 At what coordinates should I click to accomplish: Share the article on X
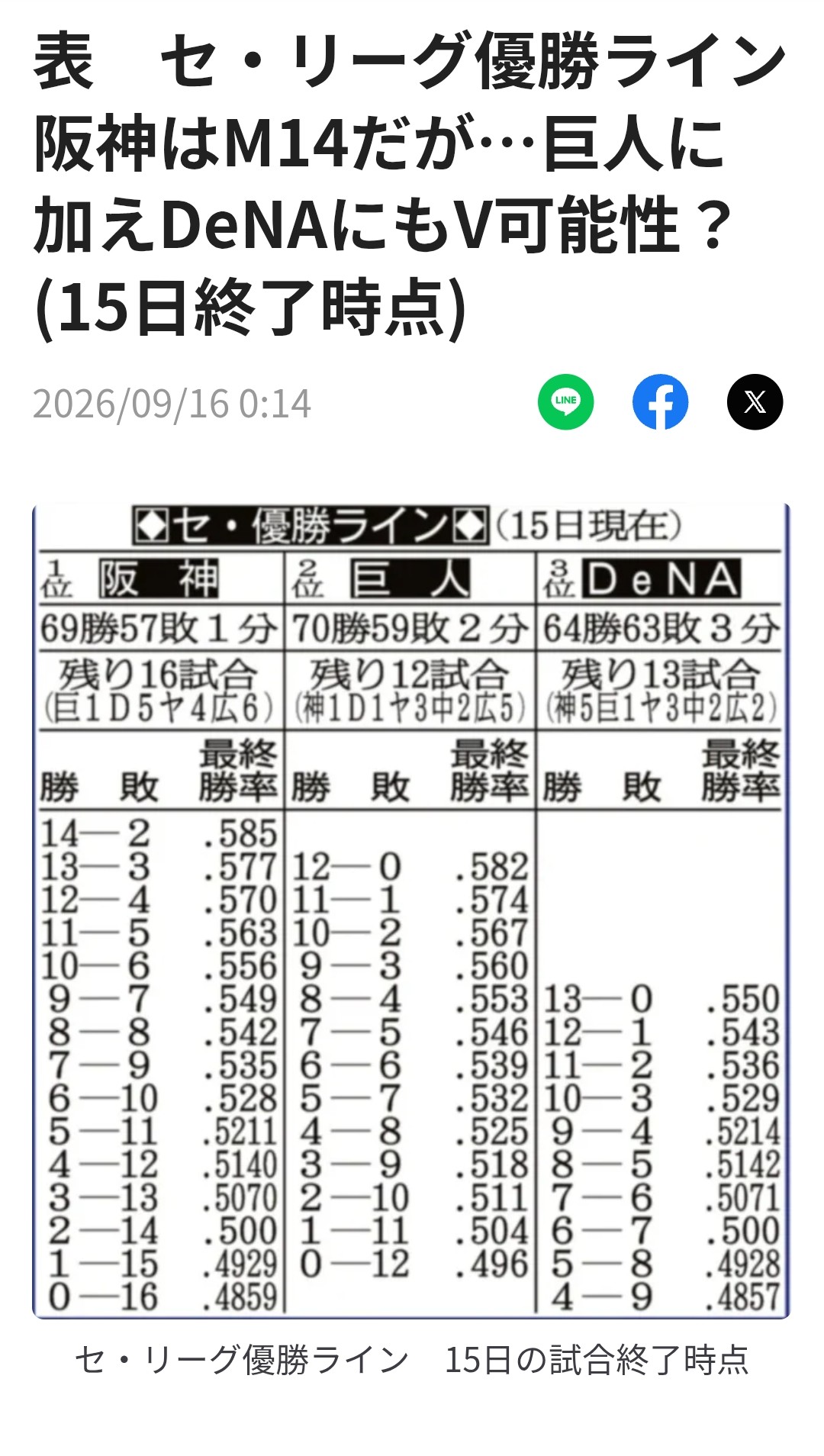tap(755, 402)
